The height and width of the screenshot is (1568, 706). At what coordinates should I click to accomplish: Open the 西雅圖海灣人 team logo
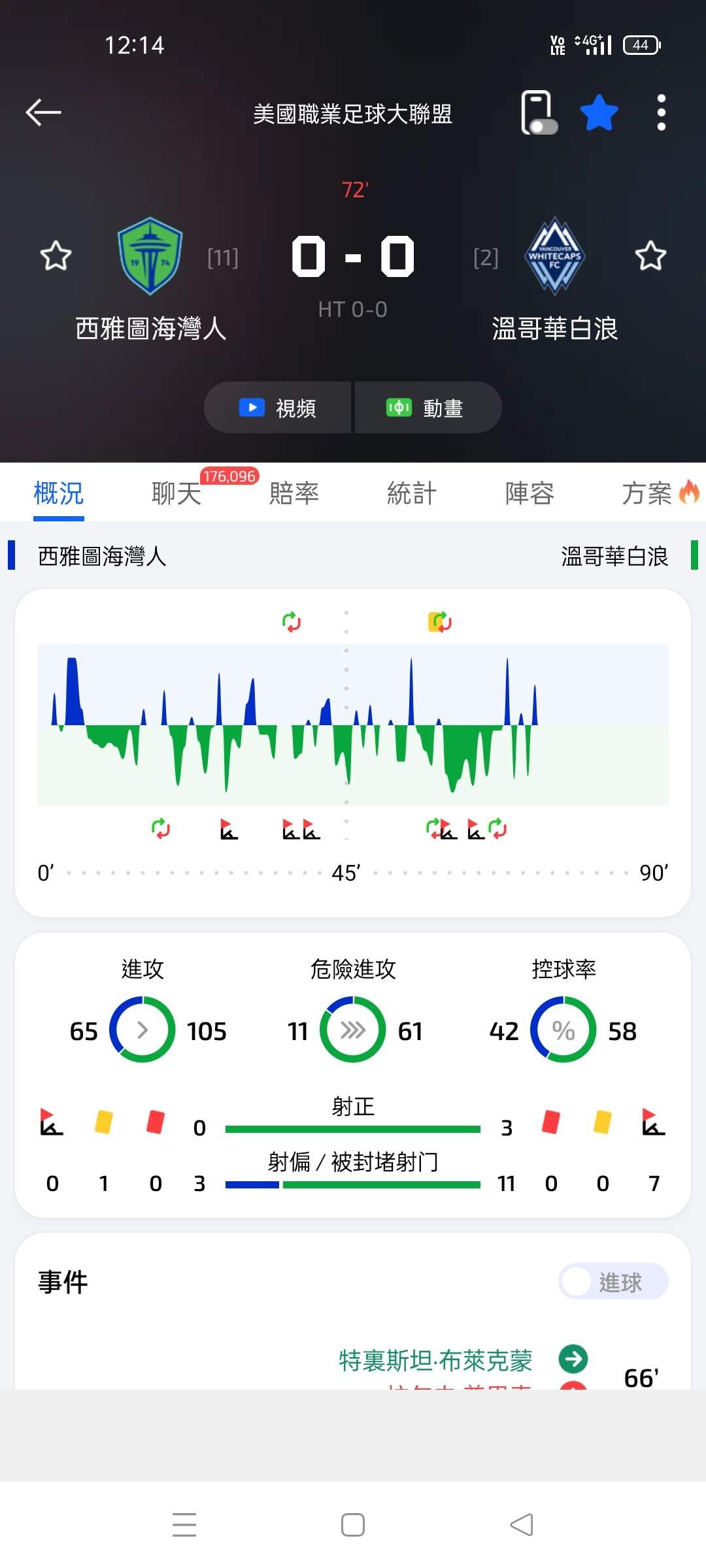150,256
